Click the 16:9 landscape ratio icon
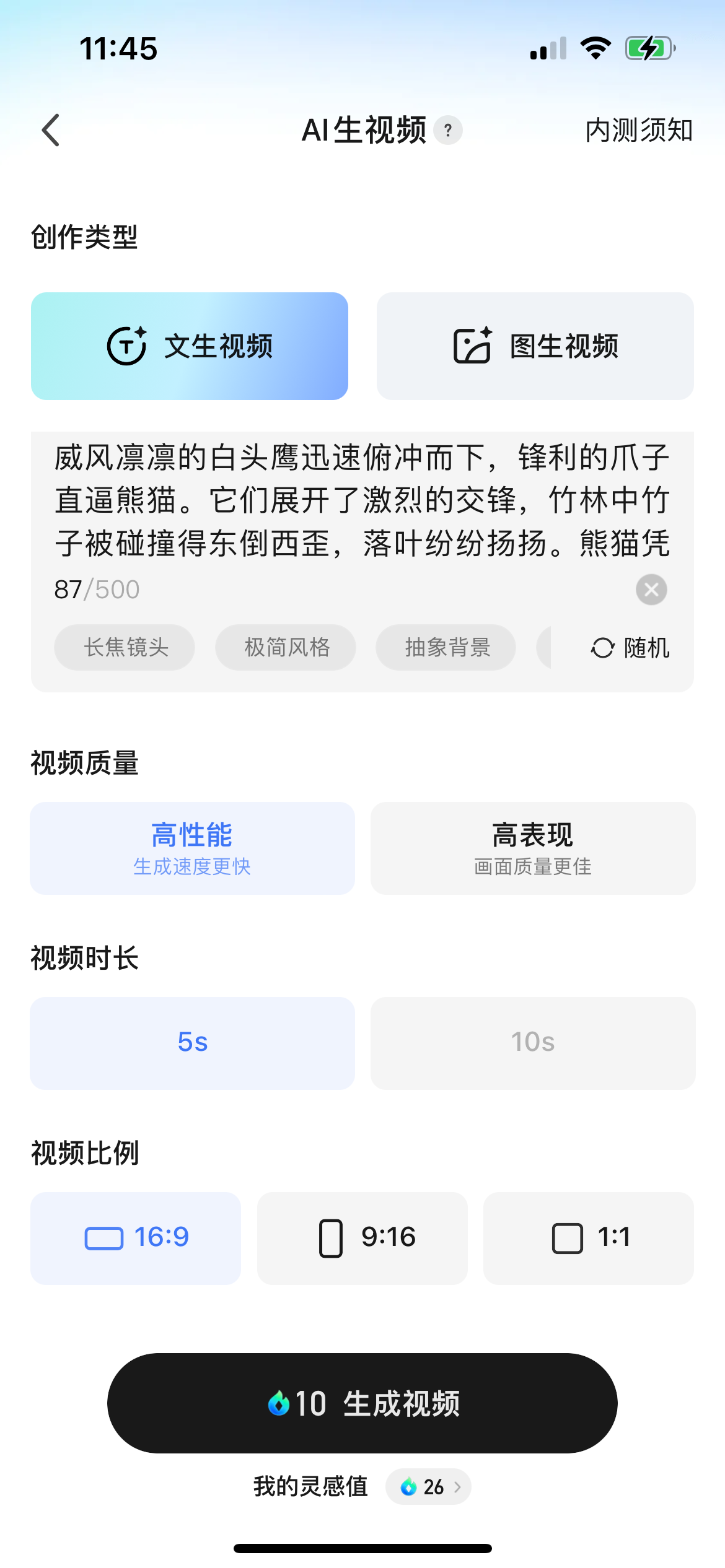725x1568 pixels. [x=104, y=1237]
